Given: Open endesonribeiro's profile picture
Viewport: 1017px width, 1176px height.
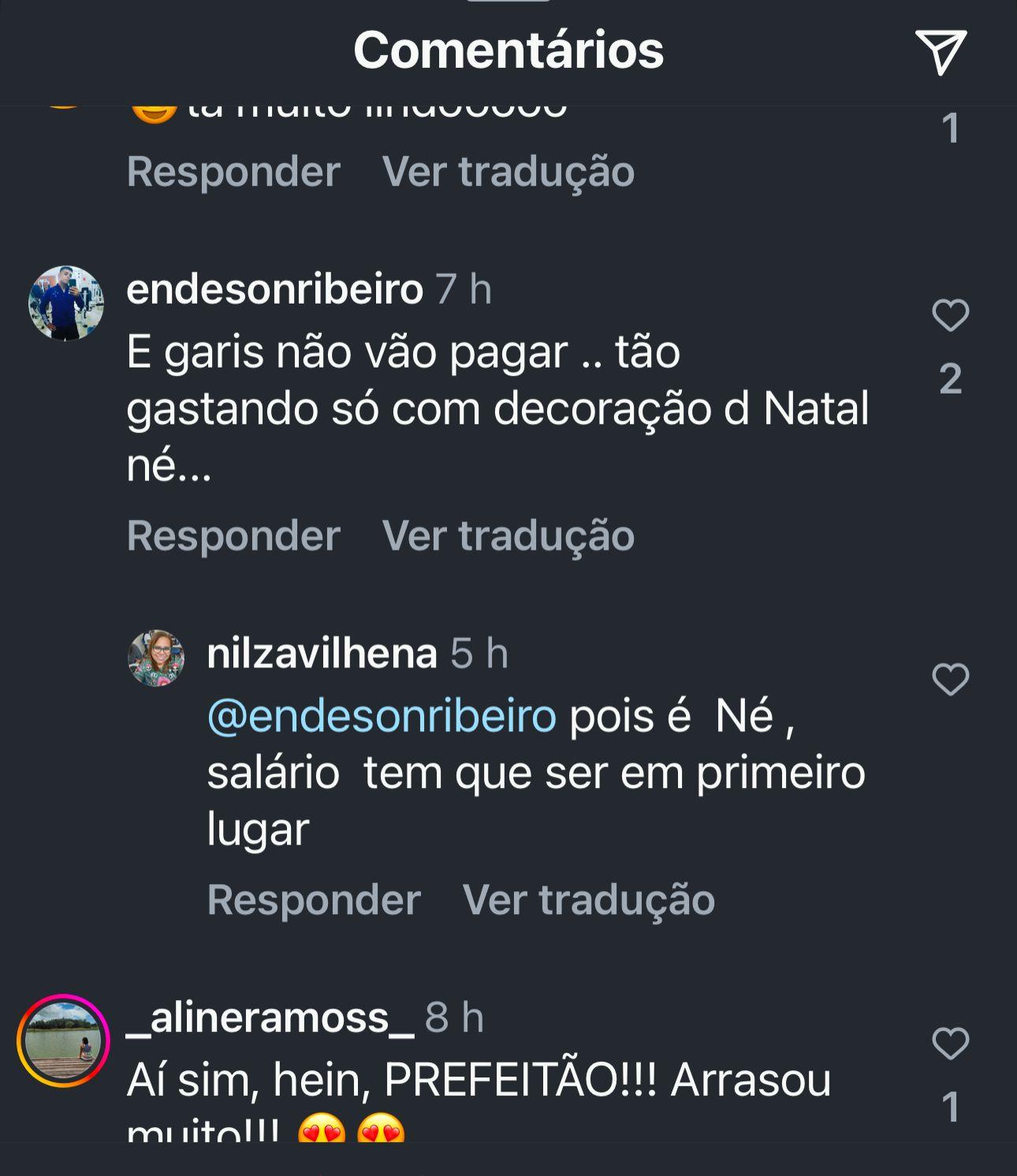Looking at the screenshot, I should 66,303.
